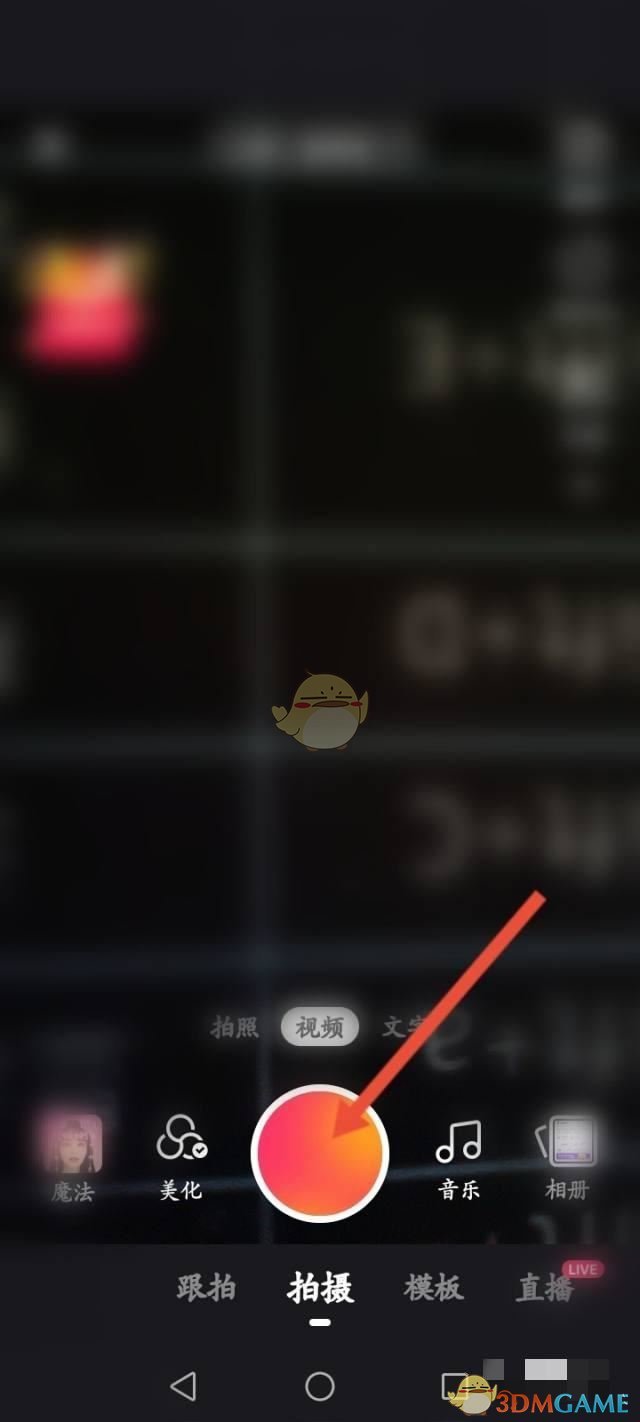Screen dimensions: 640x1422
Task: Return to the home screen
Action: 320,1385
